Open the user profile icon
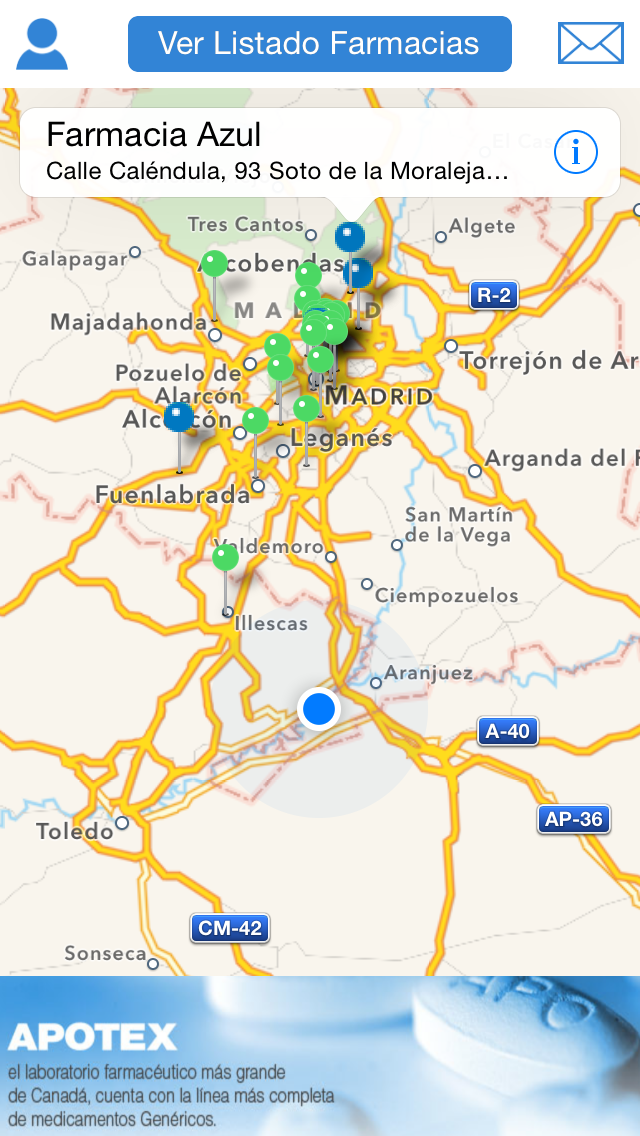Screen dimensions: 640x1136 coord(42,44)
